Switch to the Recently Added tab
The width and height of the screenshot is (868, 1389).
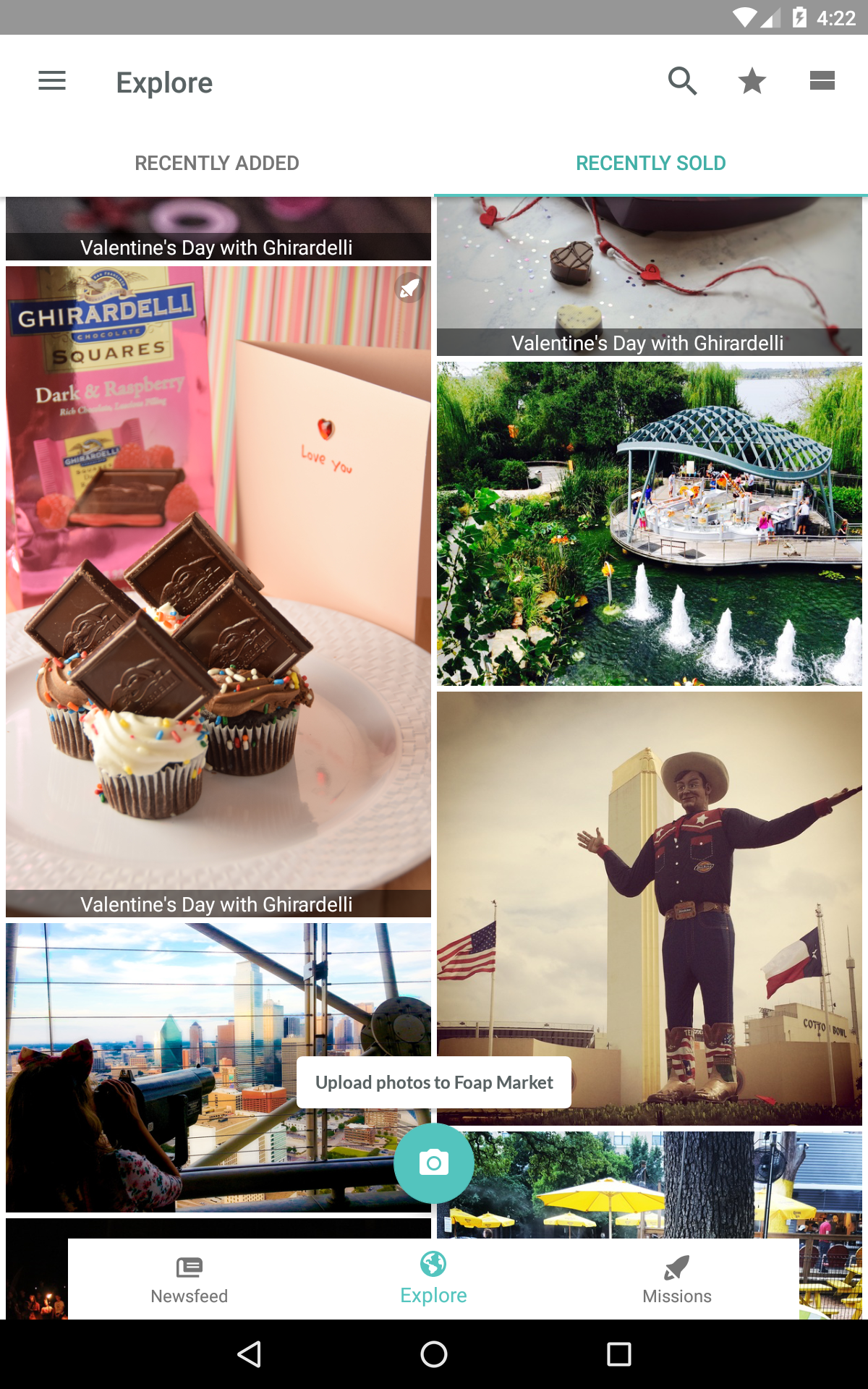[217, 163]
